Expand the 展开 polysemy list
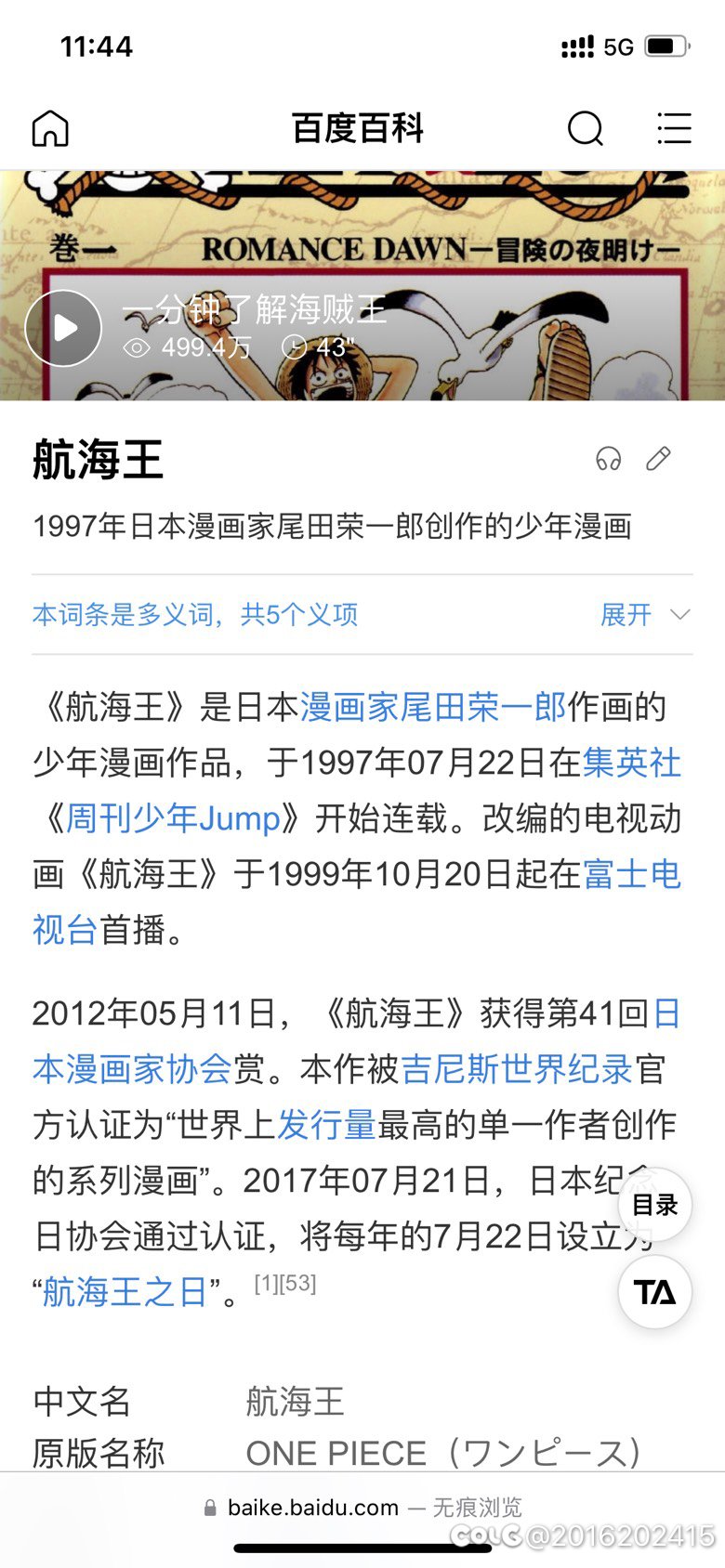 point(645,615)
